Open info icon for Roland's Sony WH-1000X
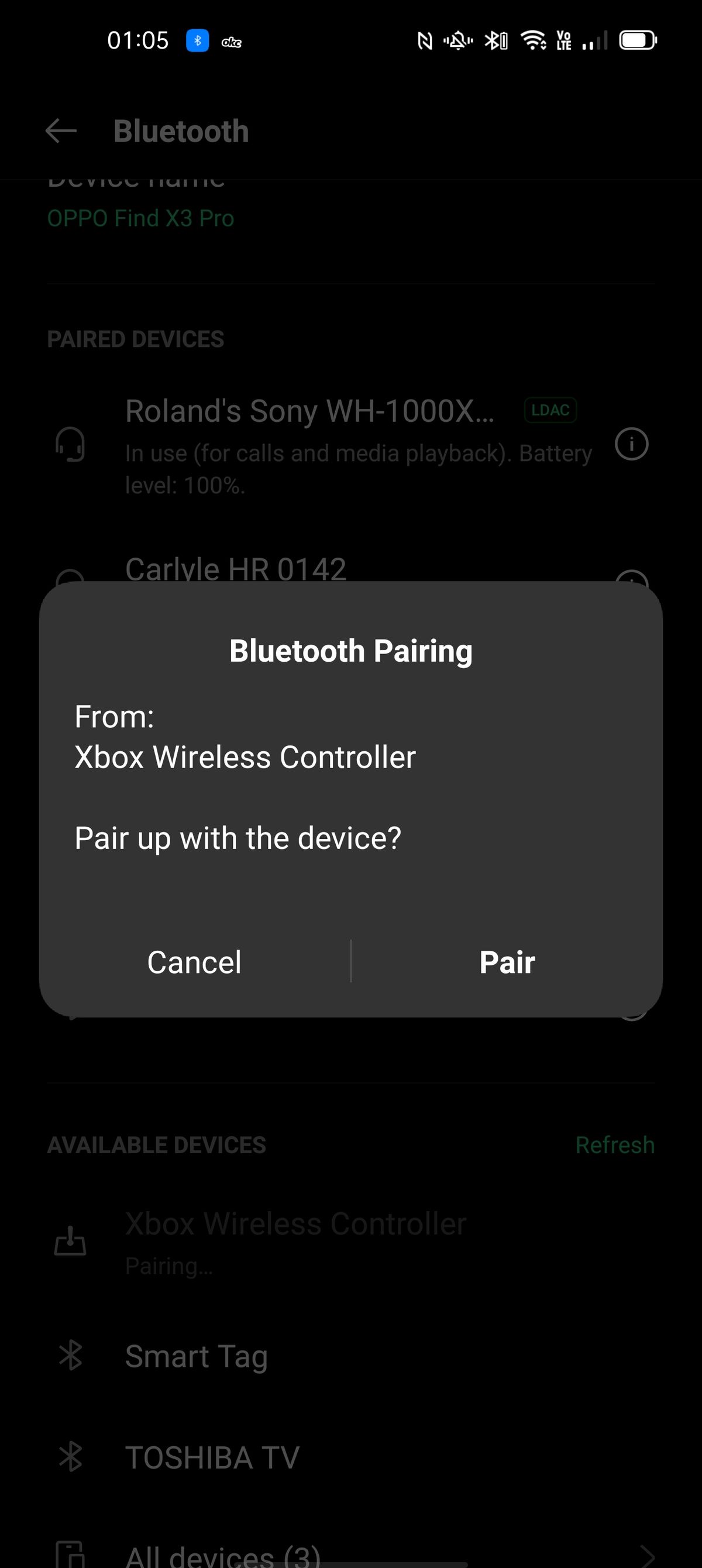 631,443
